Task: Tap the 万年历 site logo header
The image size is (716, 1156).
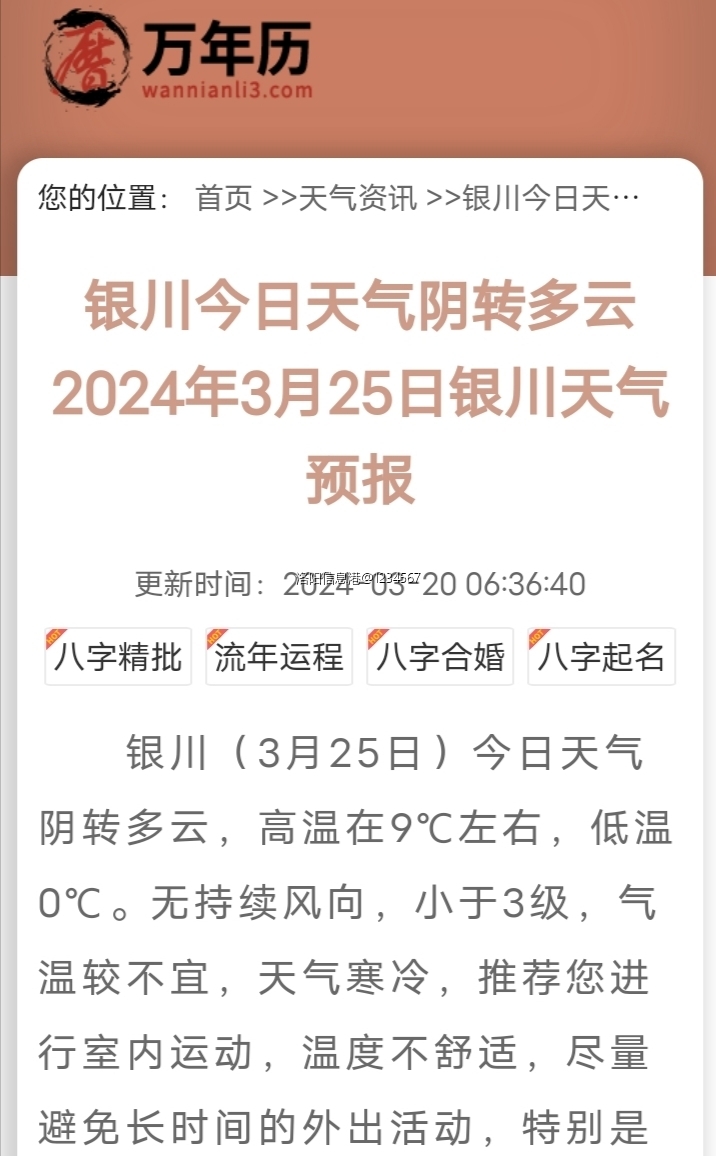Action: [178, 55]
